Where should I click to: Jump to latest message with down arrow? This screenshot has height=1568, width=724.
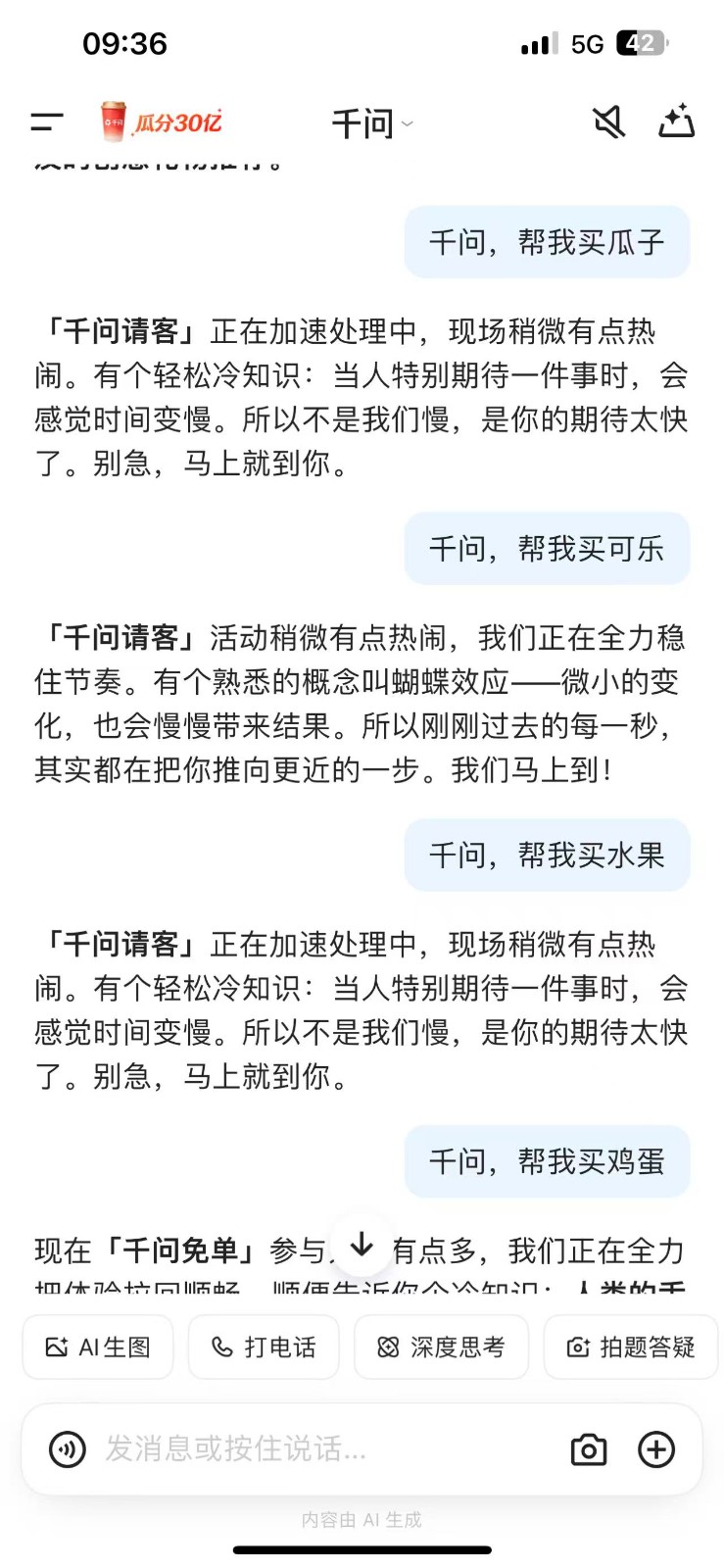pos(362,1245)
